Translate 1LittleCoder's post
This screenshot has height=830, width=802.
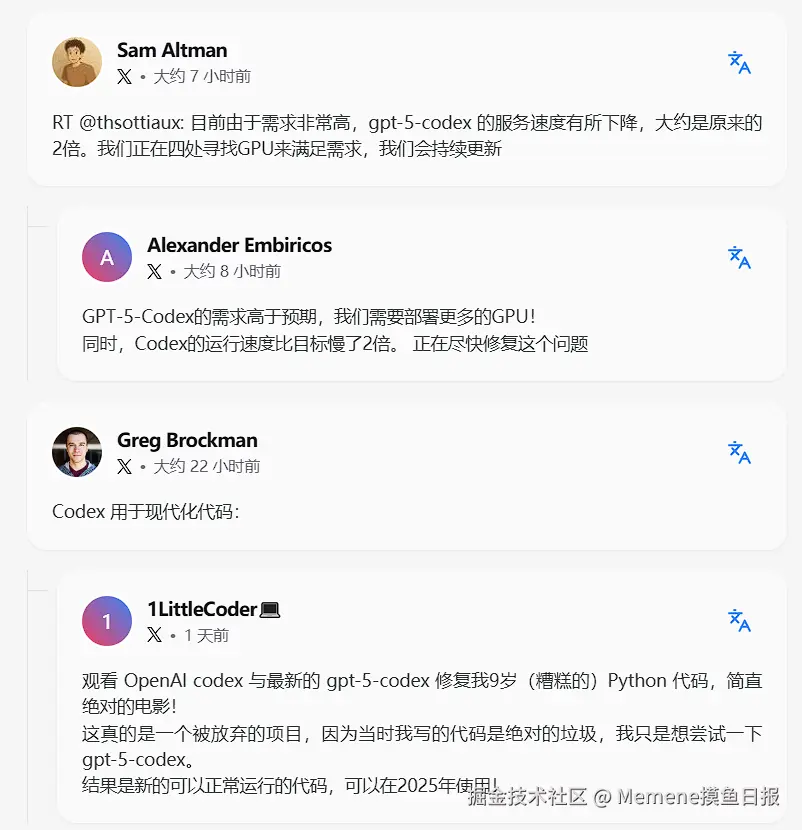tap(739, 621)
